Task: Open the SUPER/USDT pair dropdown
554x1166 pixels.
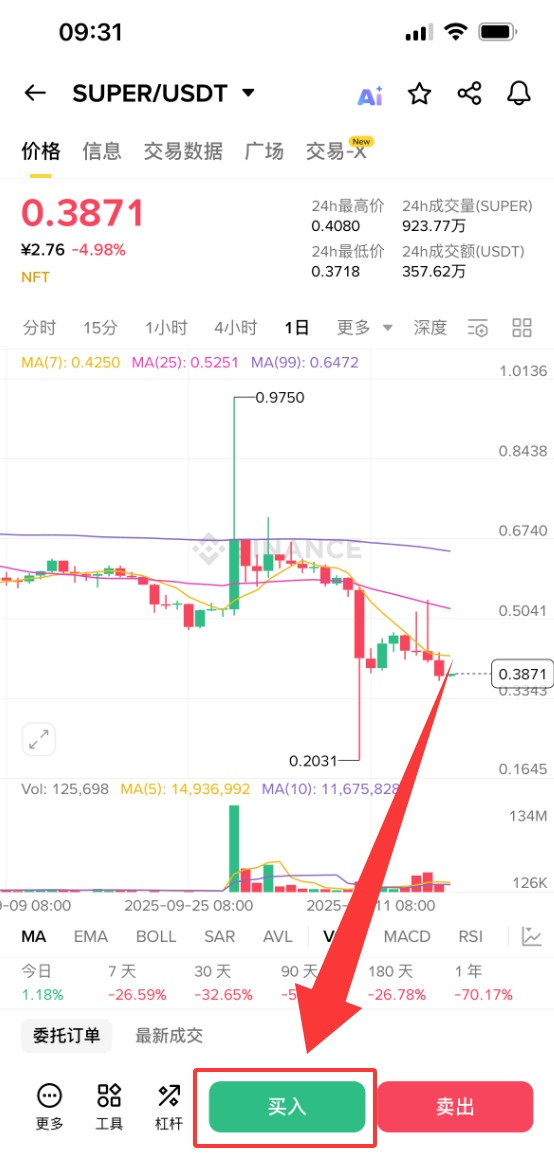Action: pos(164,93)
